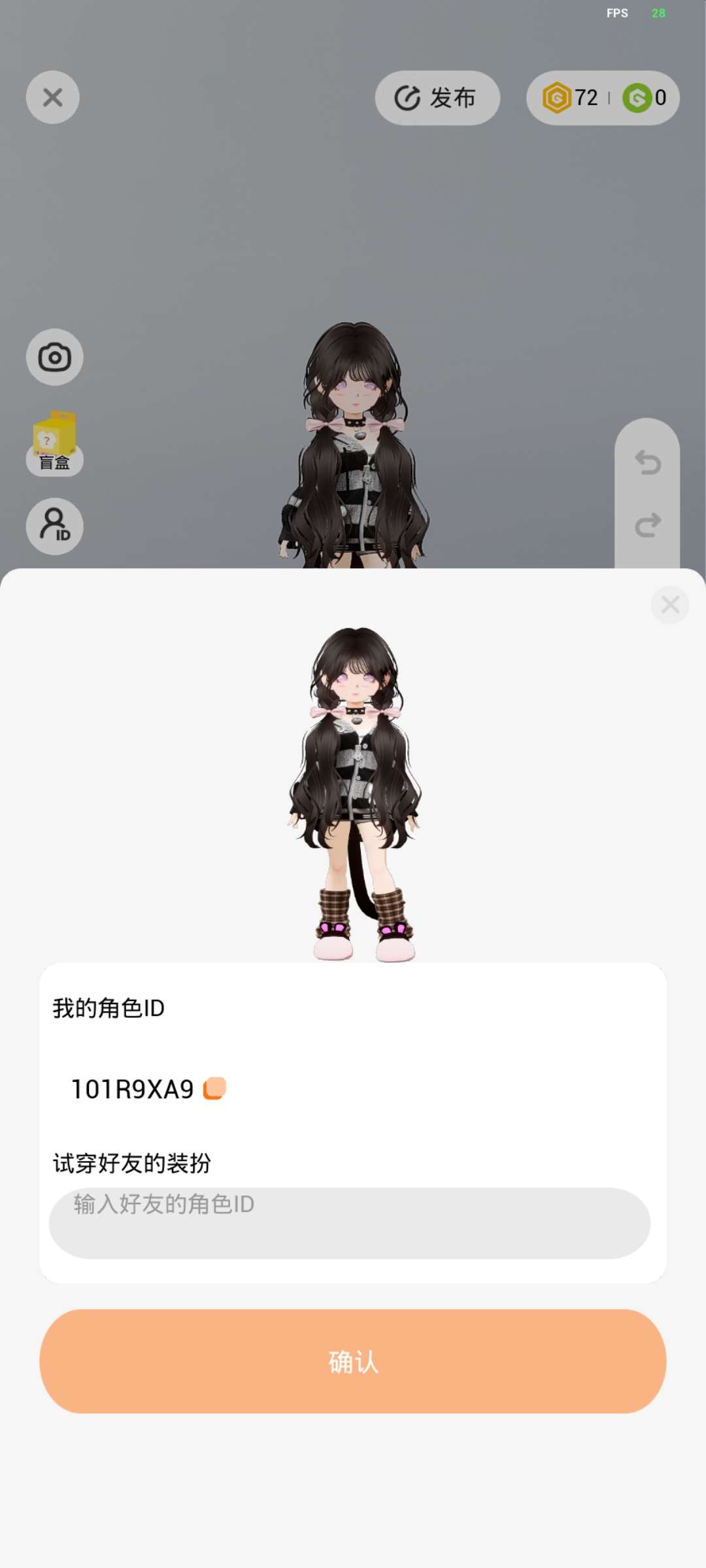Confirm with the 确认 button
Image resolution: width=706 pixels, height=1568 pixels.
(353, 1362)
